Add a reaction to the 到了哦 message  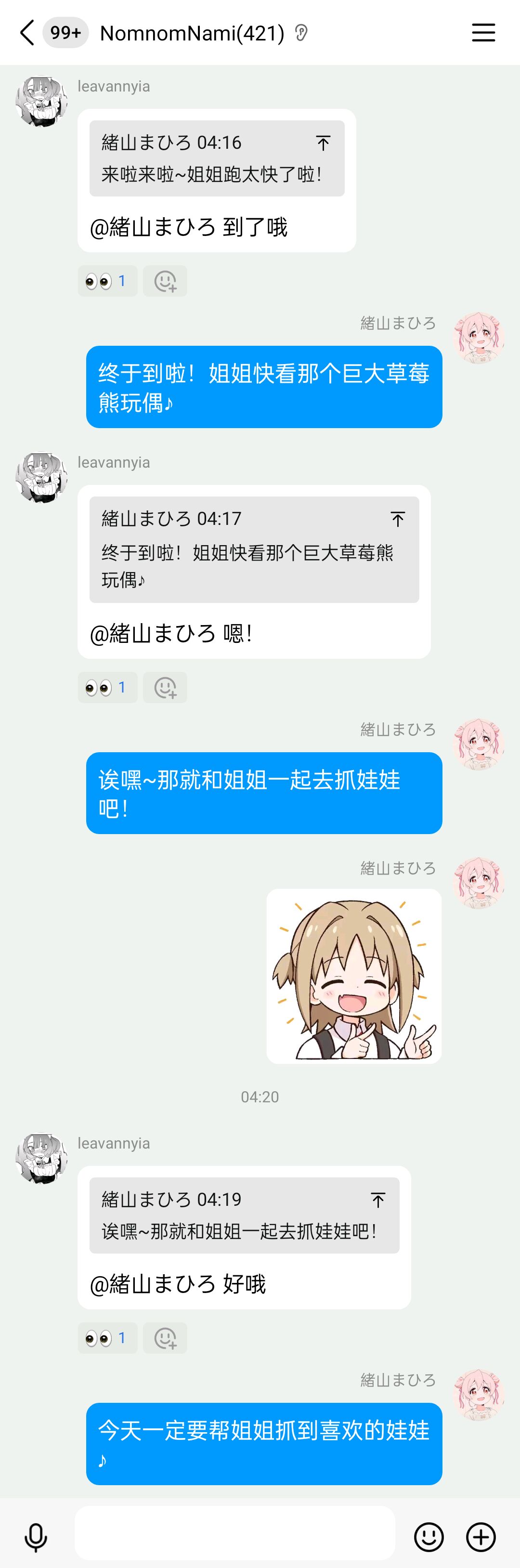(x=165, y=281)
